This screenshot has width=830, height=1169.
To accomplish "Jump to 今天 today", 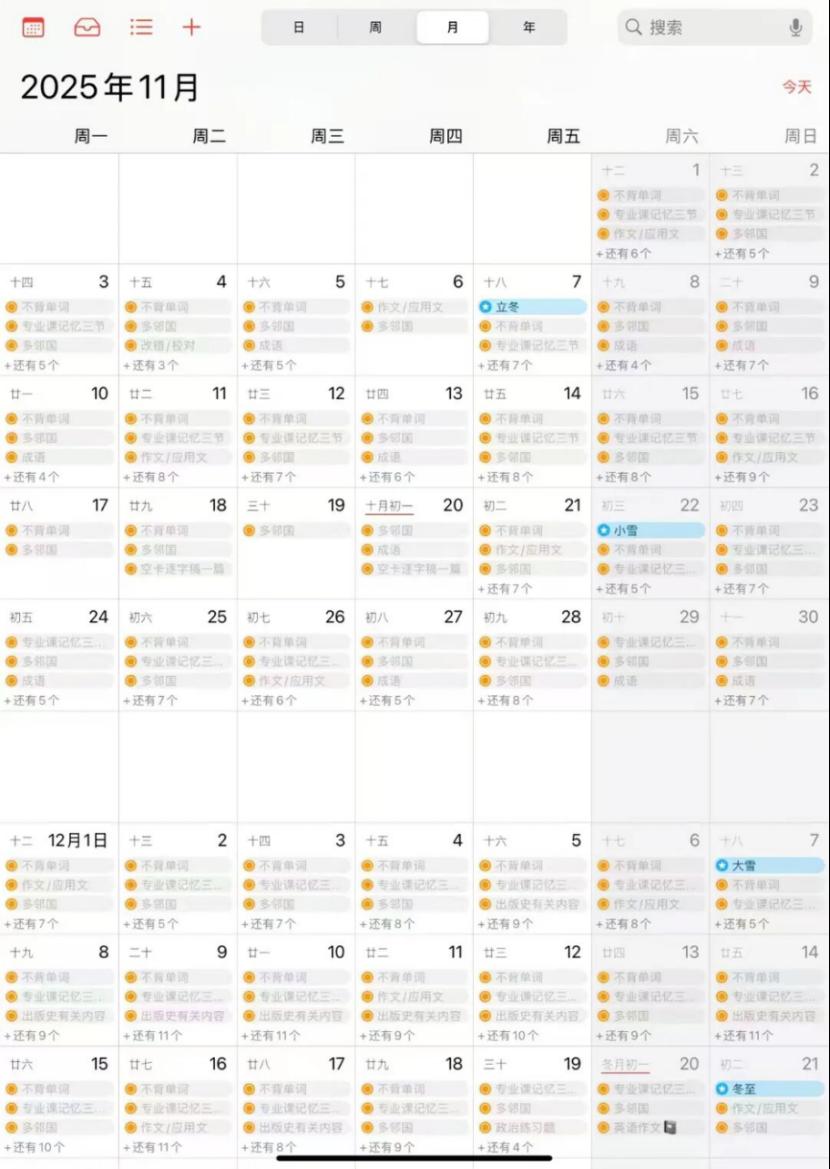I will [796, 86].
